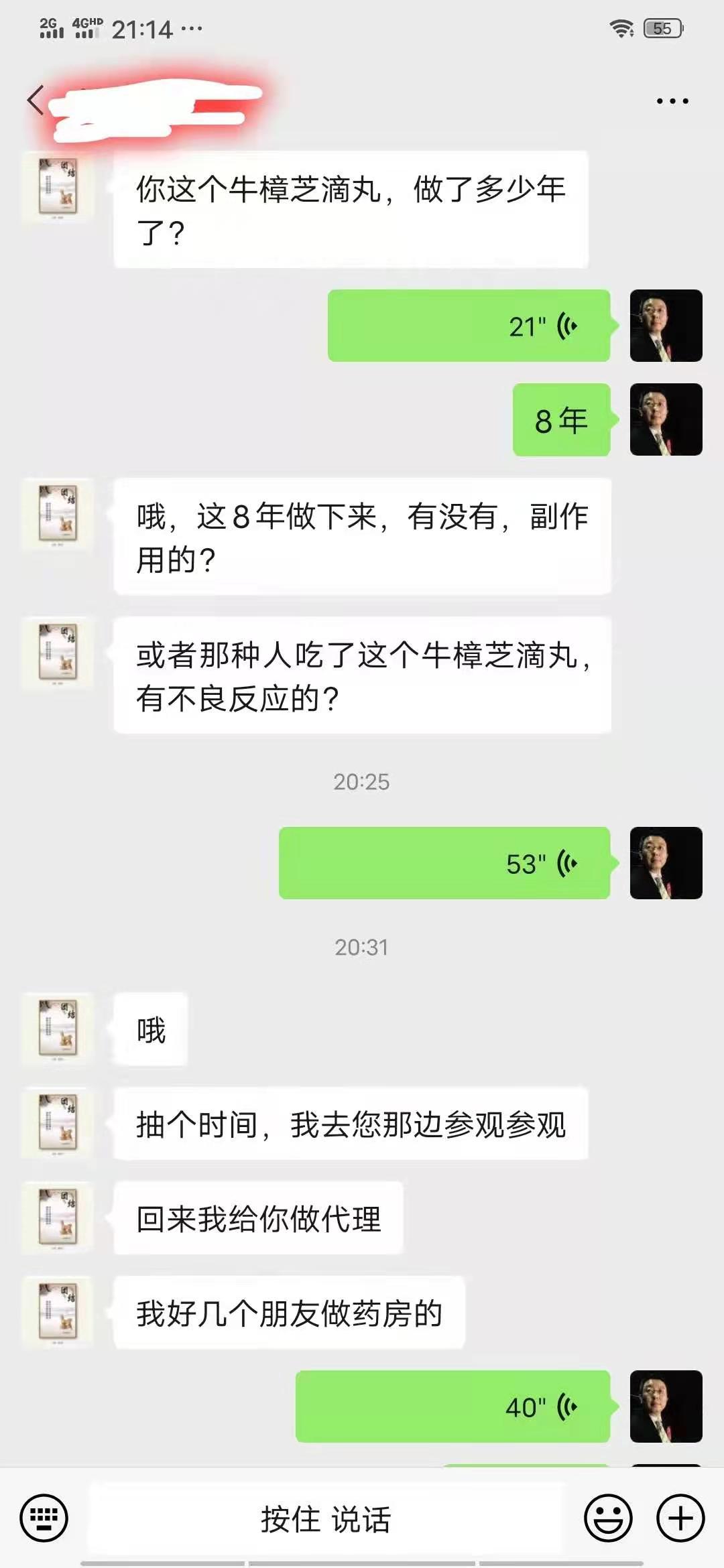This screenshot has height=1568, width=724.
Task: Open sender's avatar beside the 8 年 message
Action: [x=666, y=419]
